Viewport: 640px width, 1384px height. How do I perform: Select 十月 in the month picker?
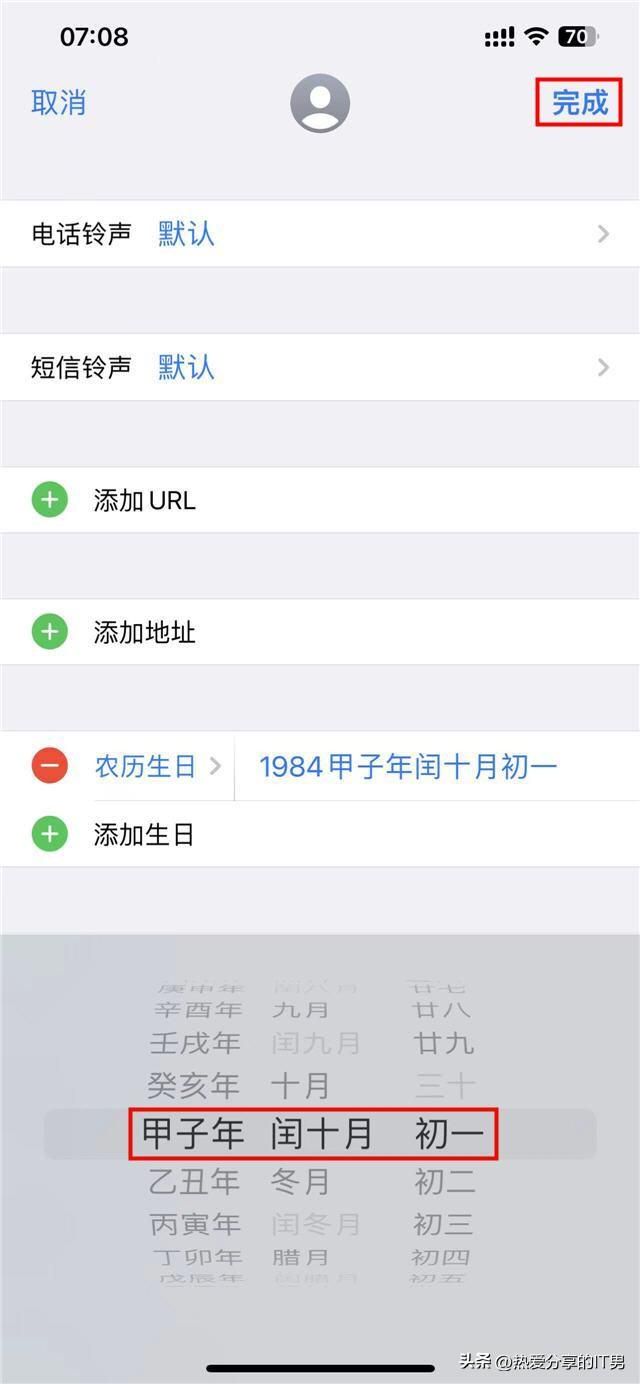click(300, 1085)
